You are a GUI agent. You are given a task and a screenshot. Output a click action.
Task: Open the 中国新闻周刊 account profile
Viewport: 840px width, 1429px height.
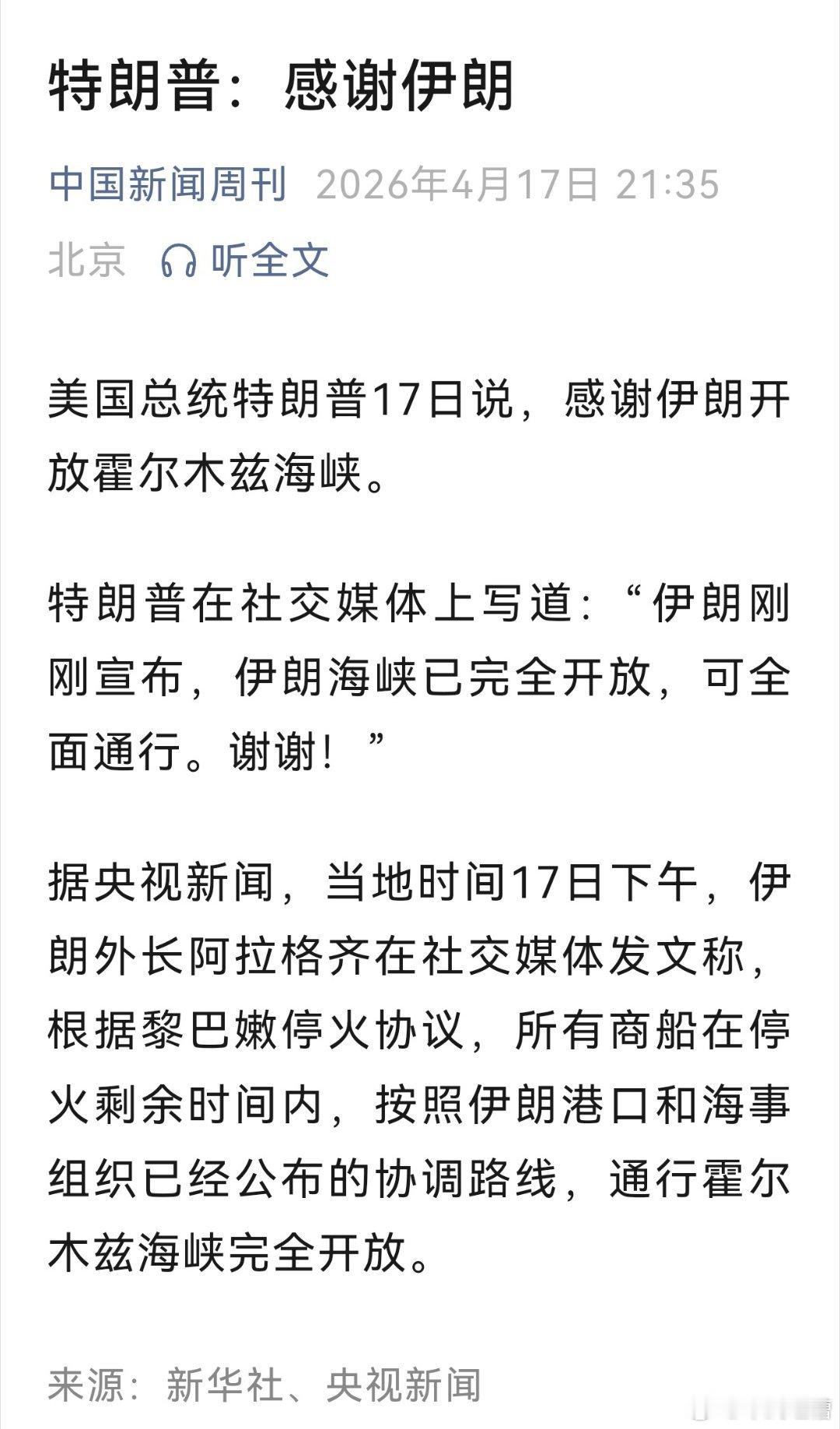coord(168,184)
